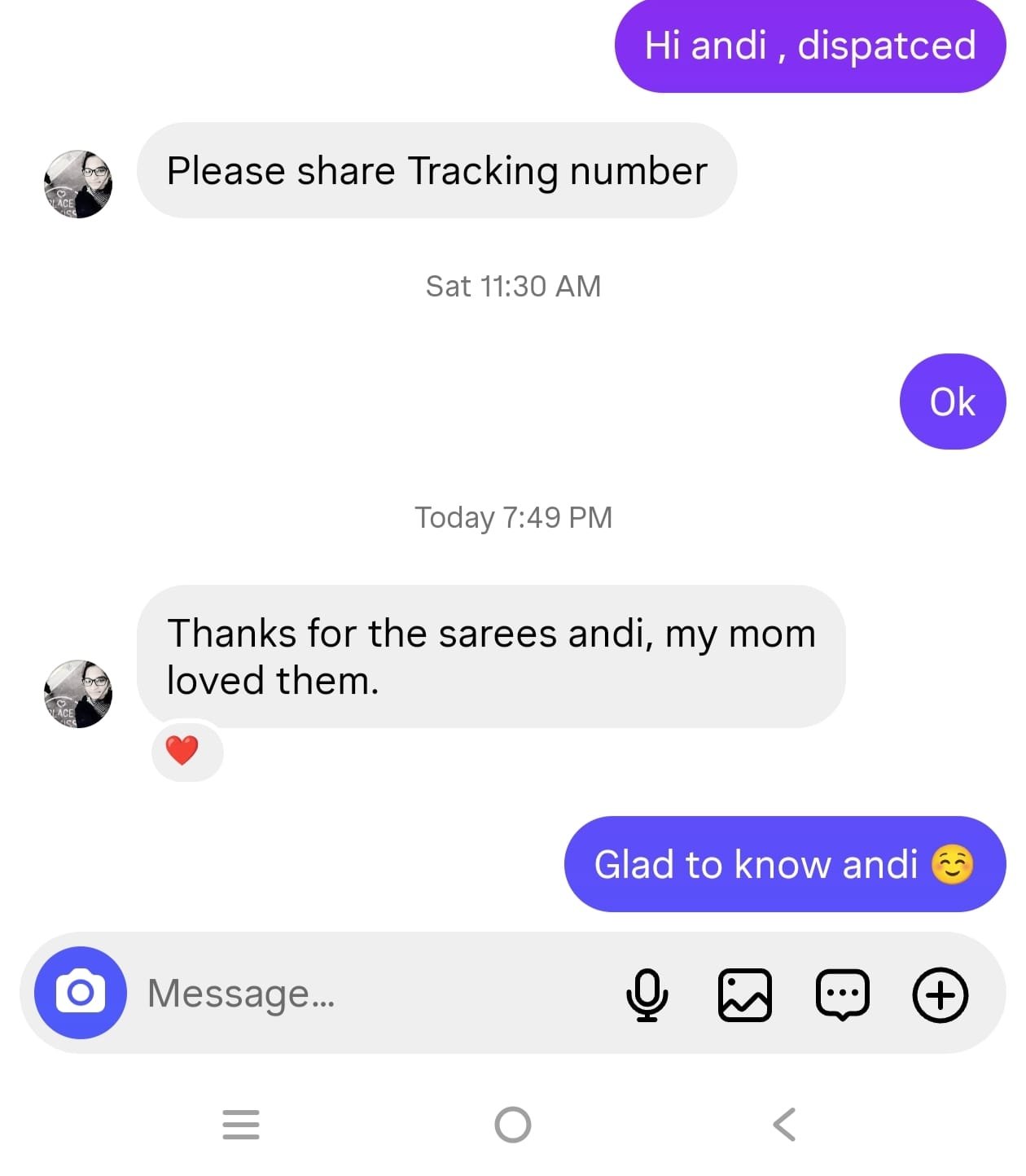Open the photo gallery picker icon
This screenshot has height=1176, width=1026.
click(x=744, y=994)
